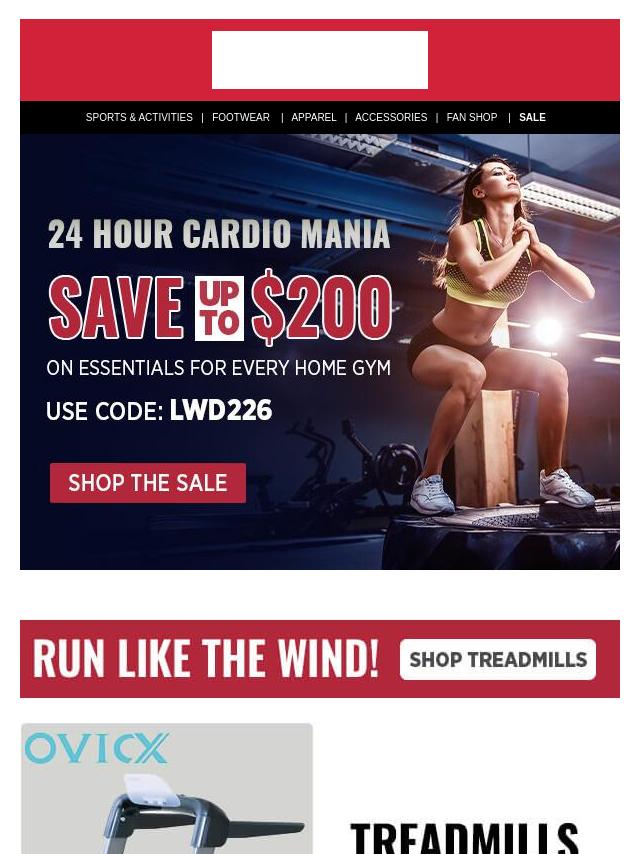Open Sports & Activities menu
The width and height of the screenshot is (640, 854).
pyautogui.click(x=139, y=118)
